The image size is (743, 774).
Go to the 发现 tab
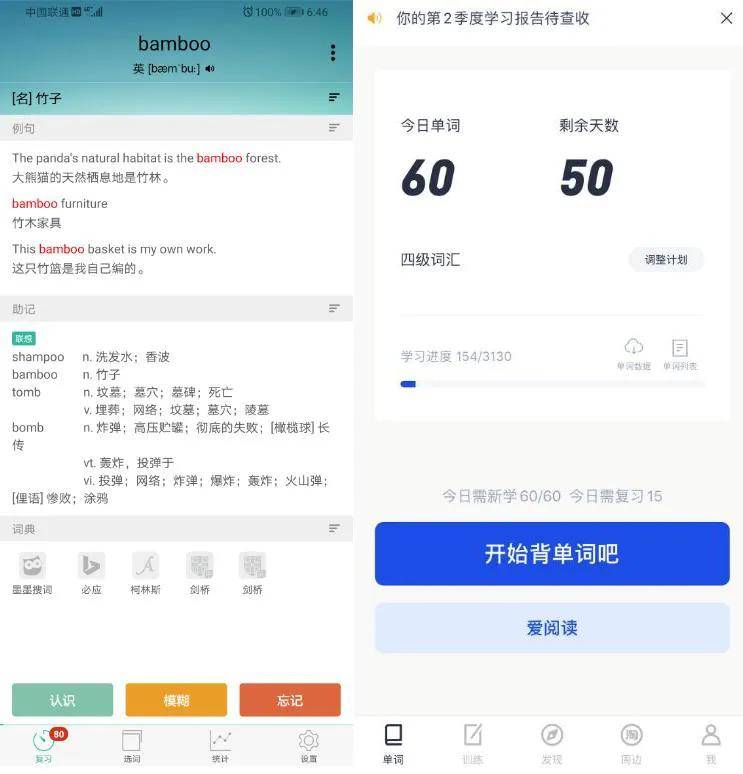click(552, 743)
